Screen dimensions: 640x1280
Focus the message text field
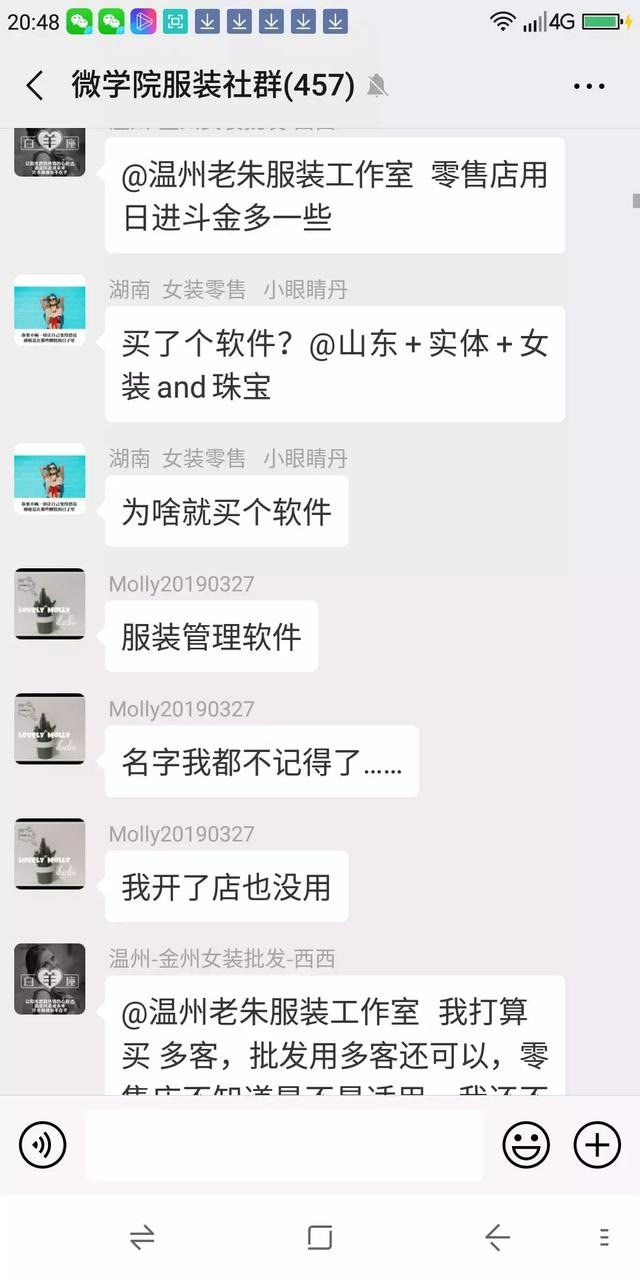coord(283,1144)
